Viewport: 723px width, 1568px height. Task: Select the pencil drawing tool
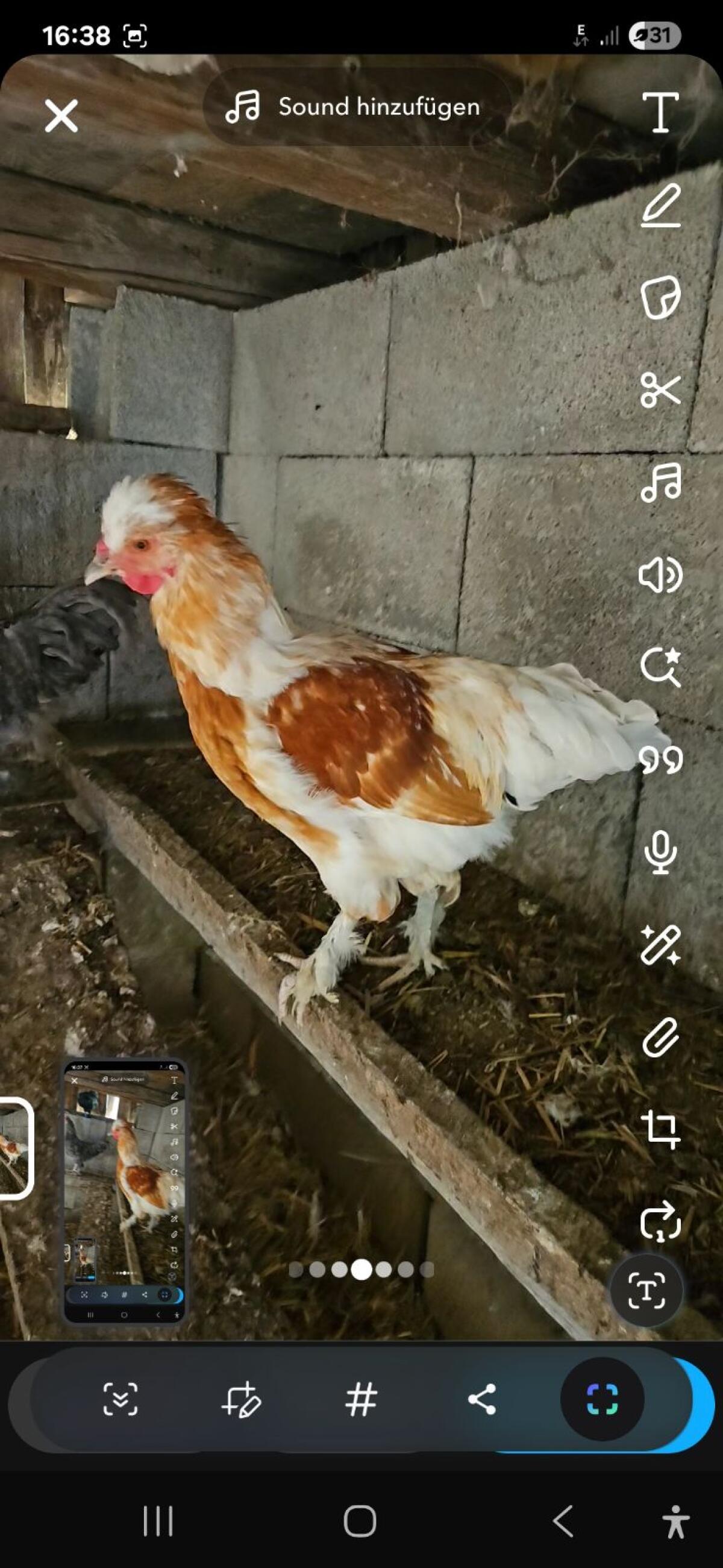[x=660, y=206]
